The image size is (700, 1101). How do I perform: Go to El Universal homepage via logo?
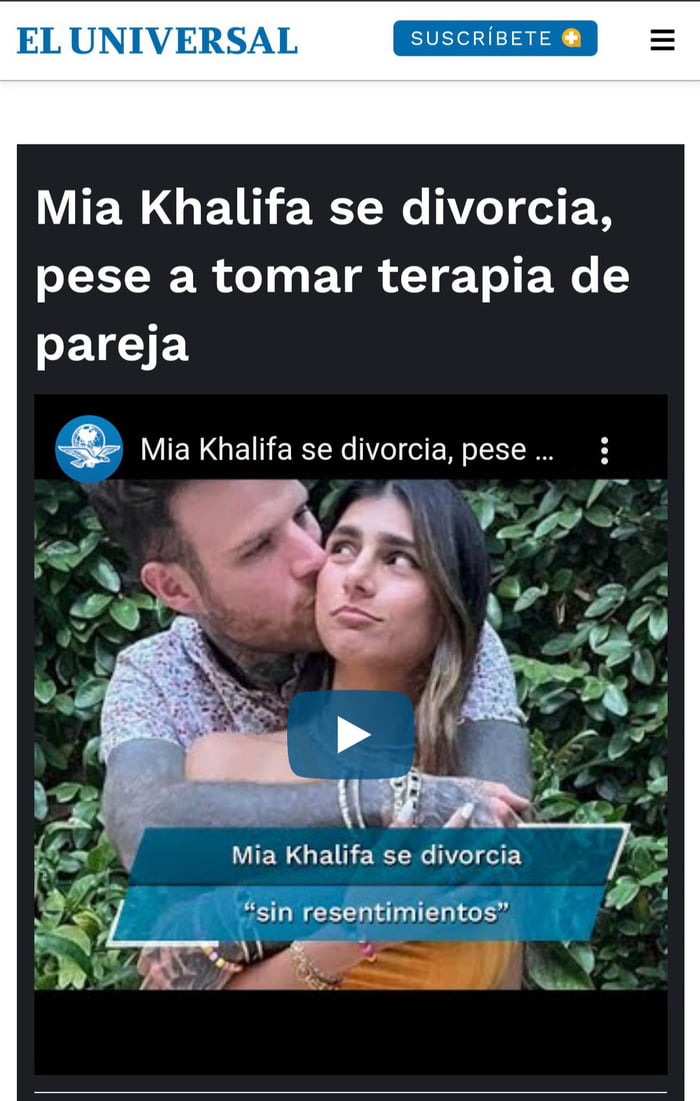point(157,40)
